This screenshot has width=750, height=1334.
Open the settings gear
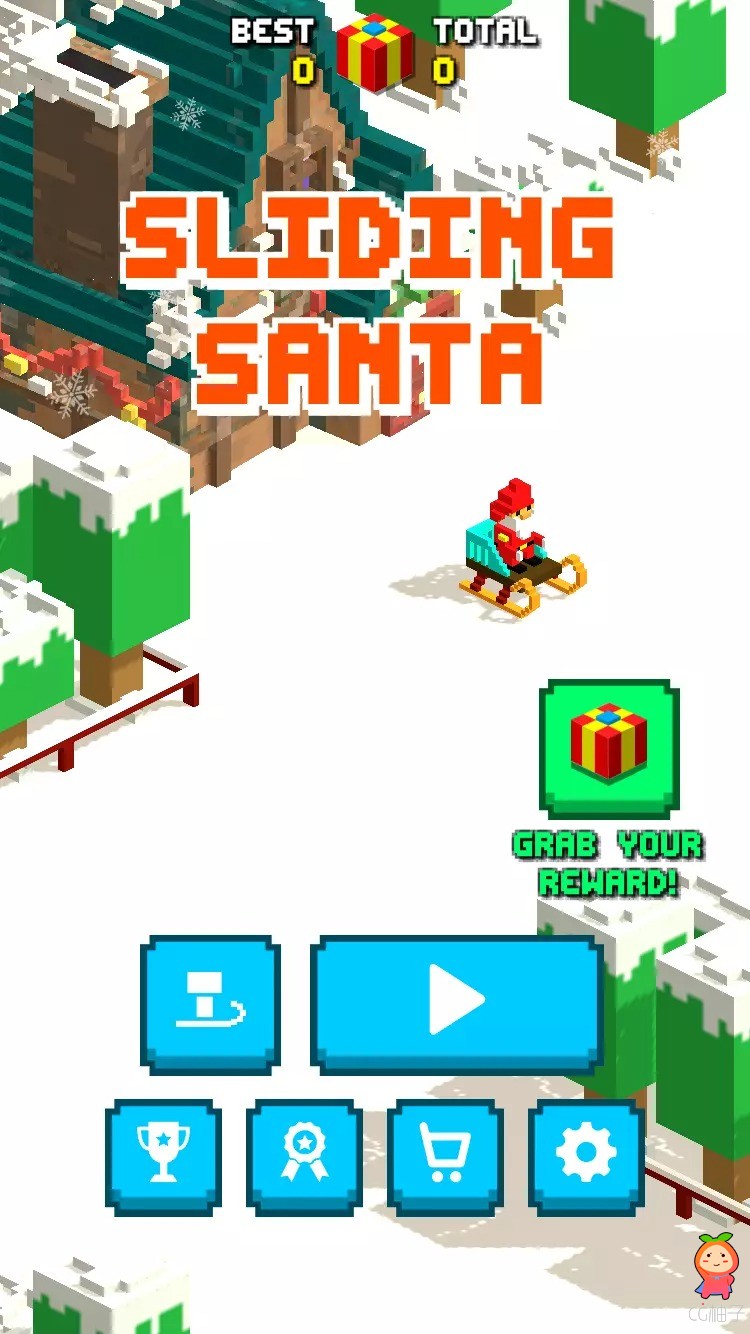[586, 1153]
